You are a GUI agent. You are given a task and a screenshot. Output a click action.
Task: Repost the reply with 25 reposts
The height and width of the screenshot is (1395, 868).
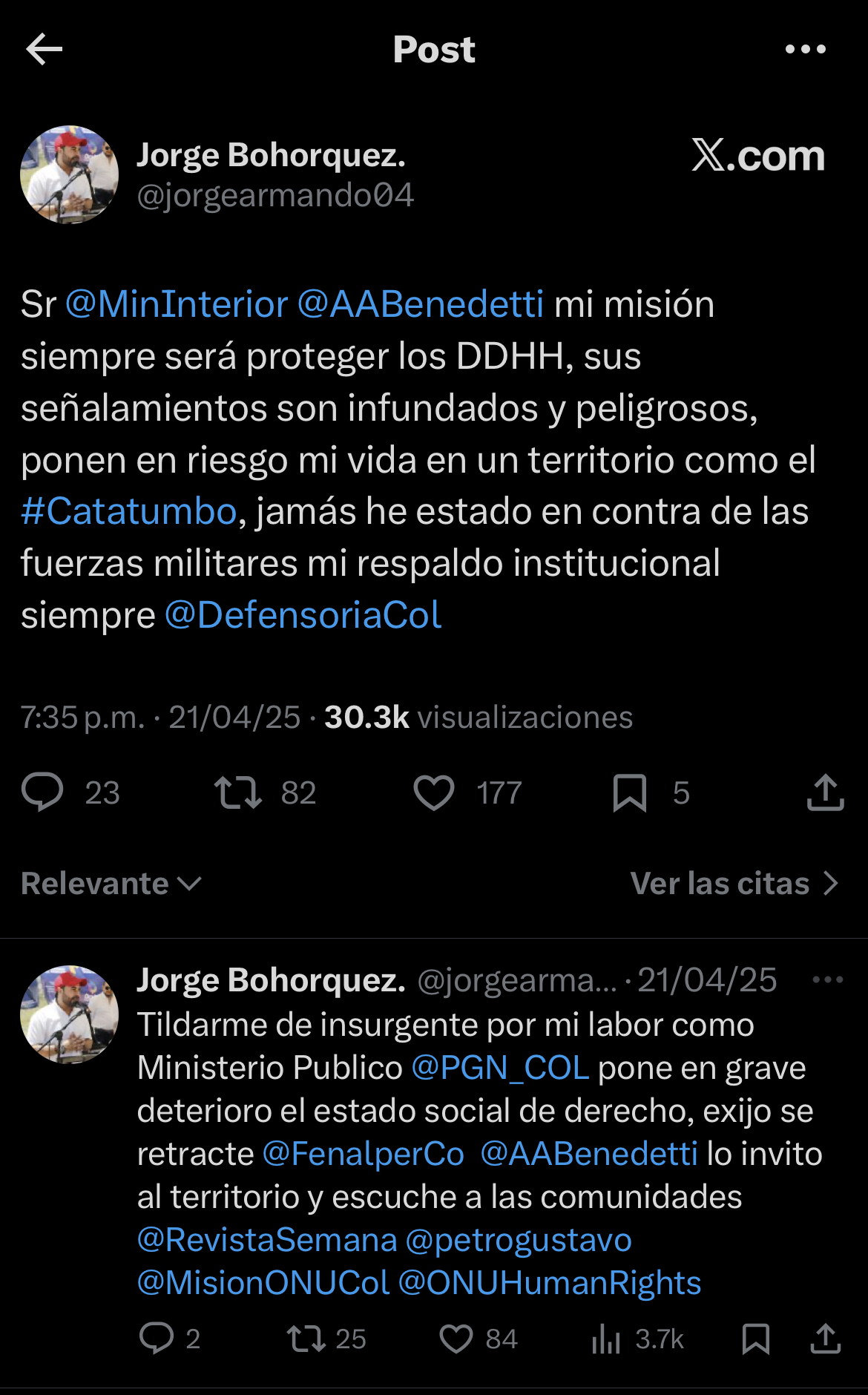coord(306,1339)
